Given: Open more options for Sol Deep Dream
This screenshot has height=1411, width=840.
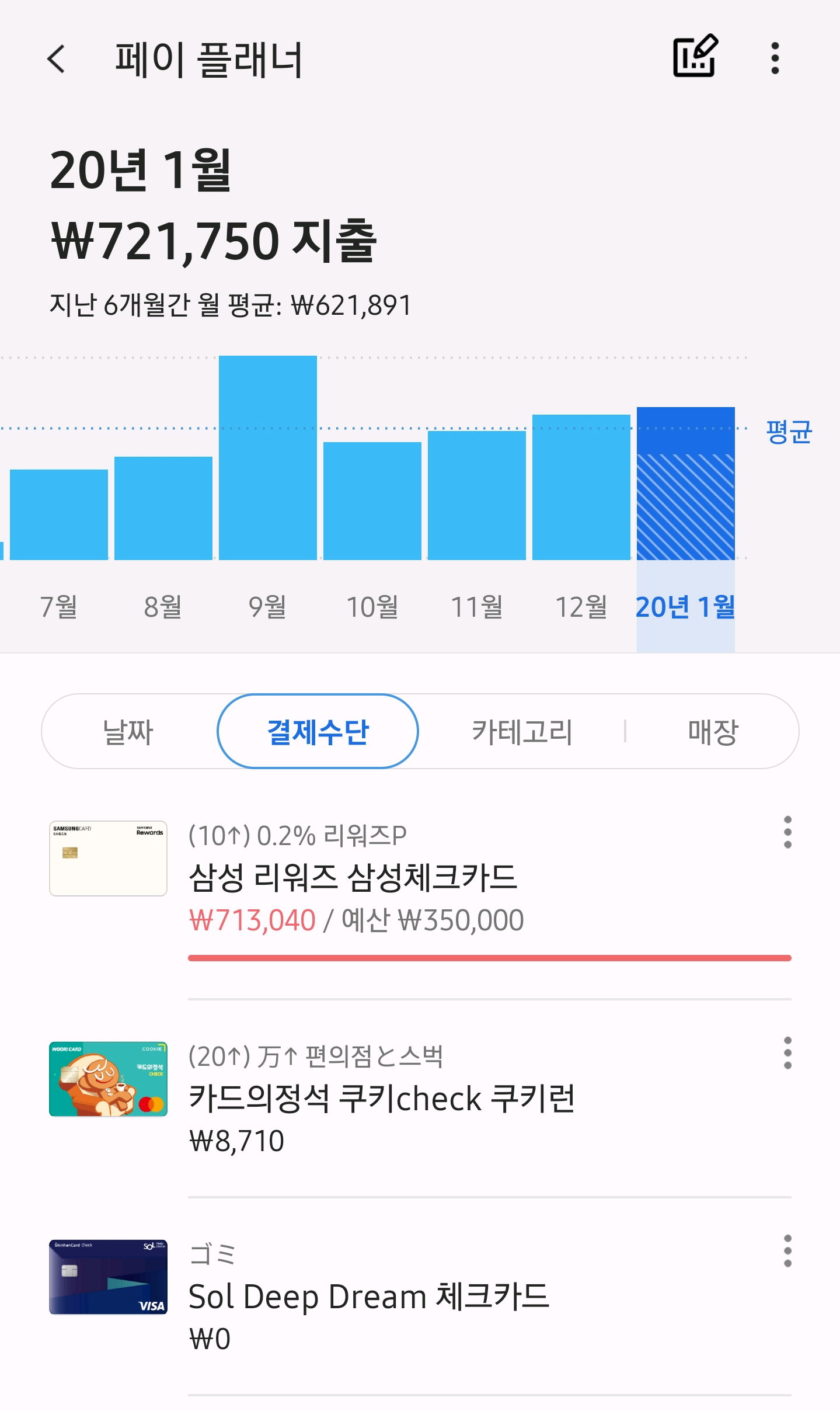Looking at the screenshot, I should [x=787, y=1251].
